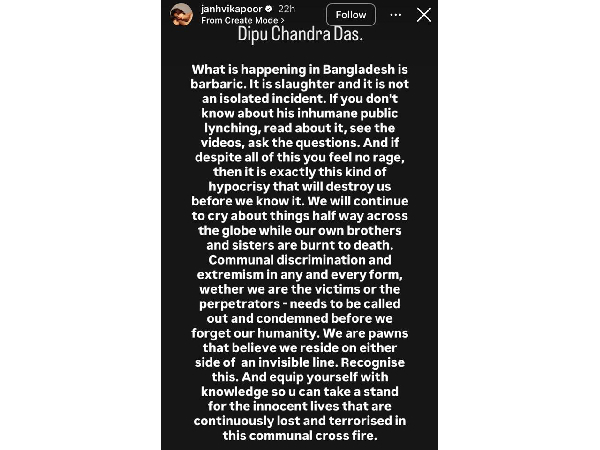Follow janhvikapoor from the story
The width and height of the screenshot is (600, 450).
coord(351,15)
